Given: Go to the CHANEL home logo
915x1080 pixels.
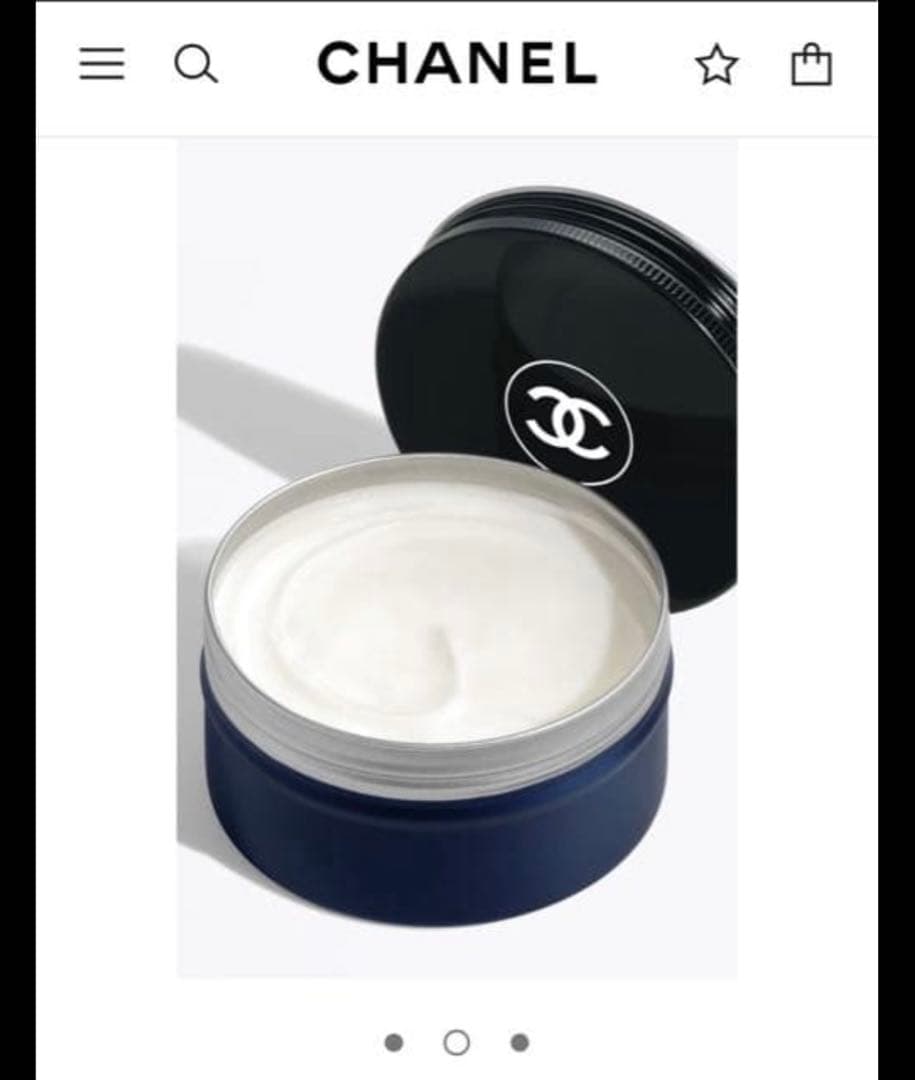Looking at the screenshot, I should pyautogui.click(x=457, y=64).
